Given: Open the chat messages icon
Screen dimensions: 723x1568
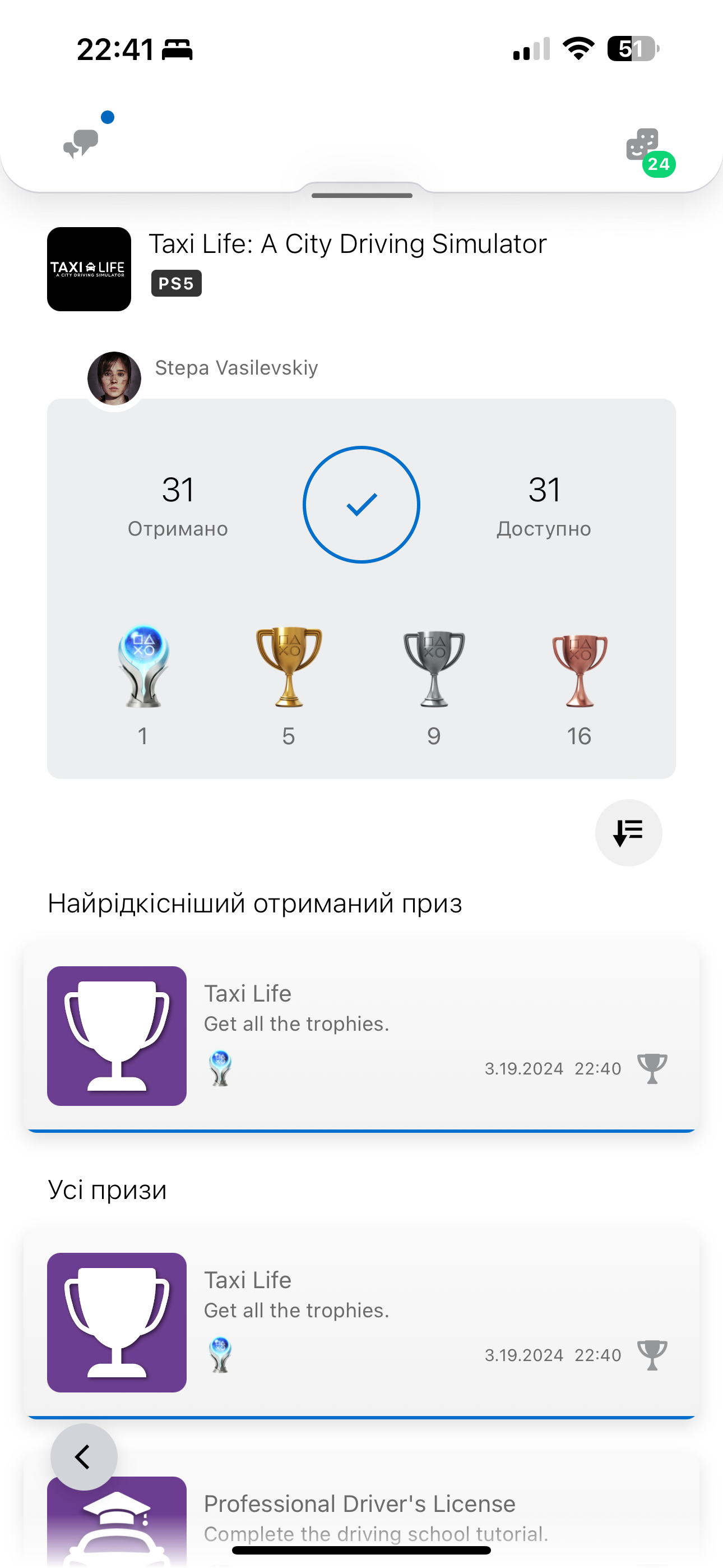Looking at the screenshot, I should (82, 144).
